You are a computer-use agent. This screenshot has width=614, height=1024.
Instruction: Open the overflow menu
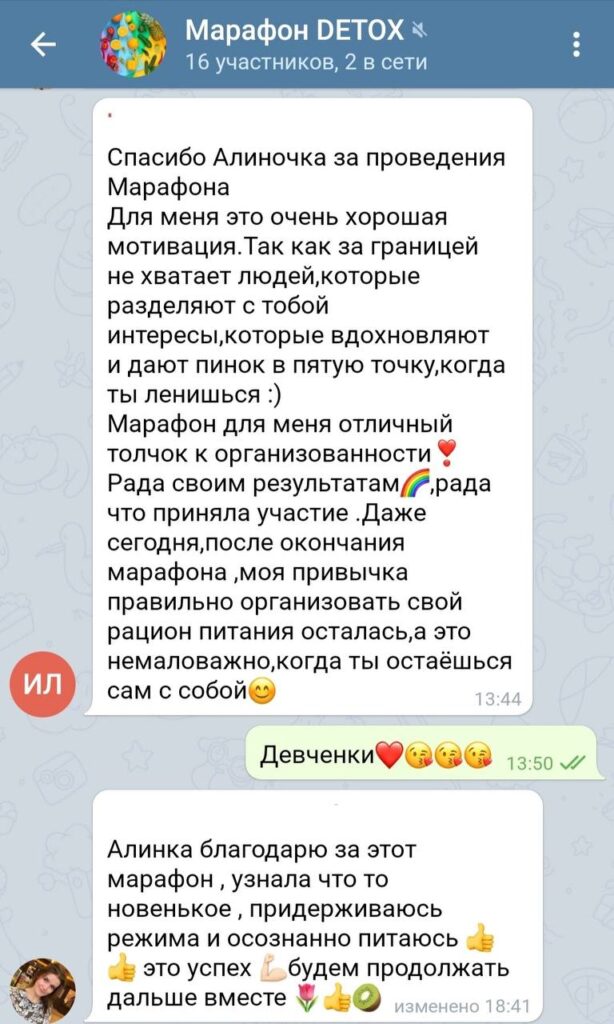576,45
